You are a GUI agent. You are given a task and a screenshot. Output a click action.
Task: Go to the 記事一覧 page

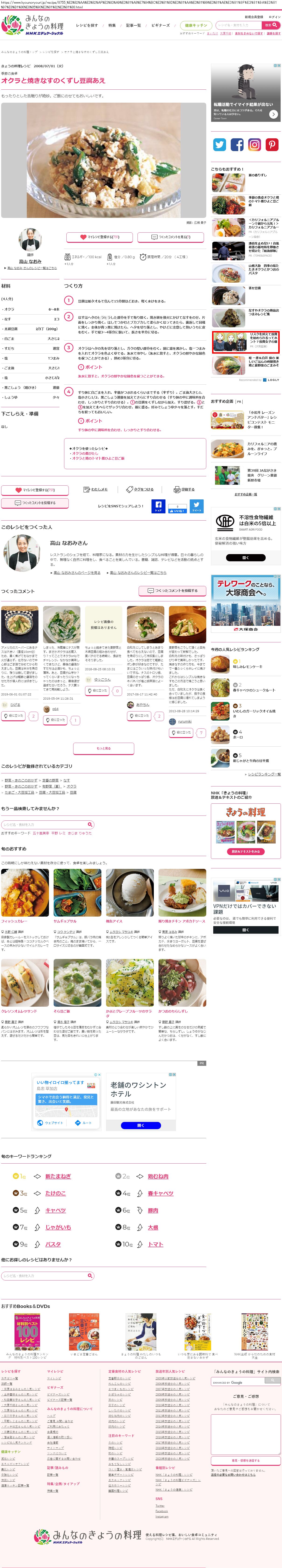[133, 26]
